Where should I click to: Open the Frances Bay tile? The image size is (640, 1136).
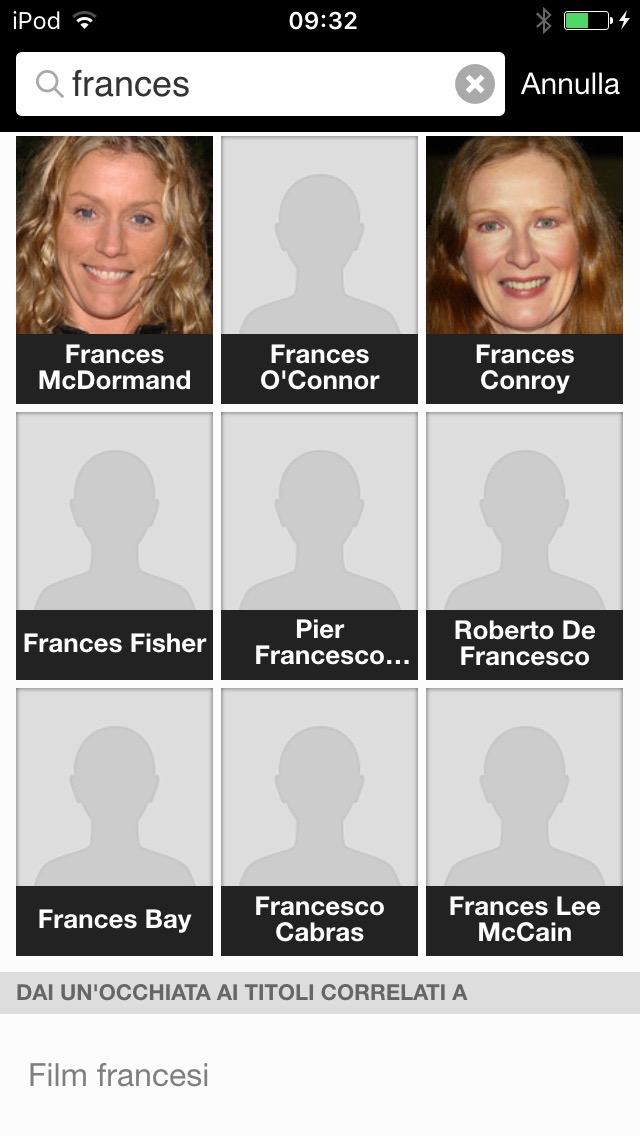[x=114, y=822]
